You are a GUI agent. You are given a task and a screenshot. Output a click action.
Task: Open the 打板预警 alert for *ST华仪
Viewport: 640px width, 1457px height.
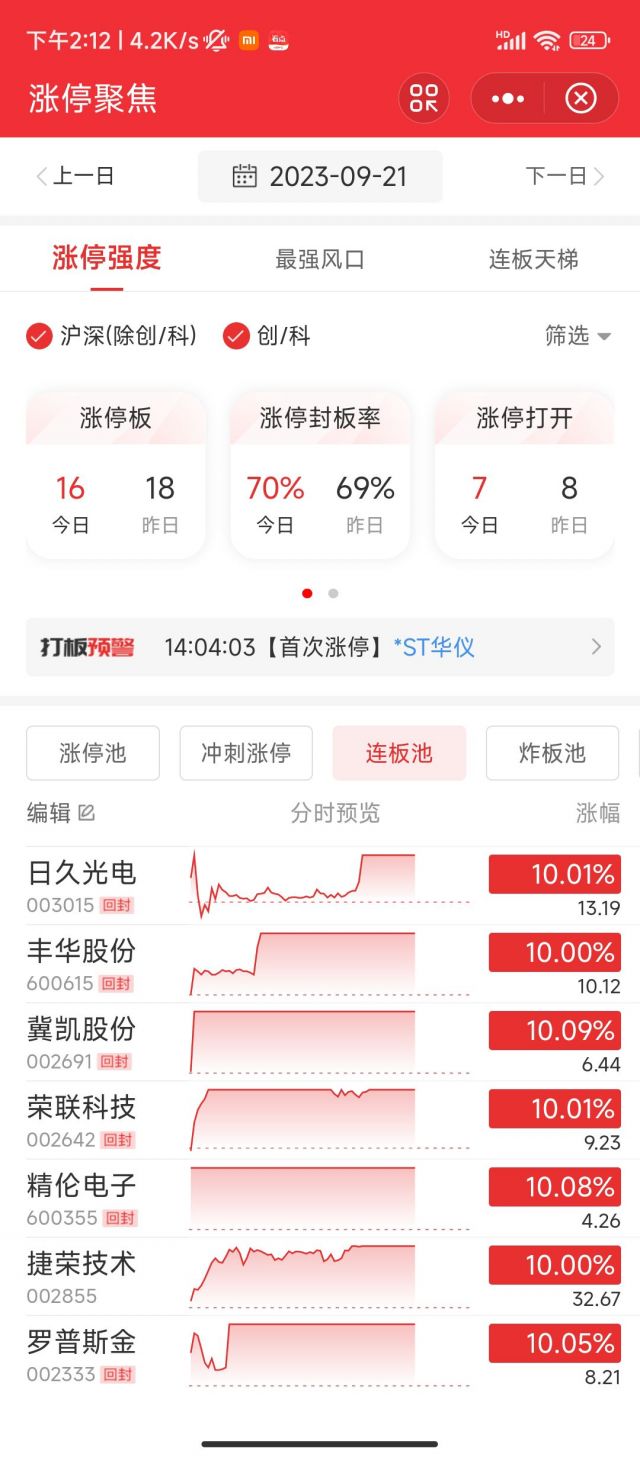click(x=320, y=647)
